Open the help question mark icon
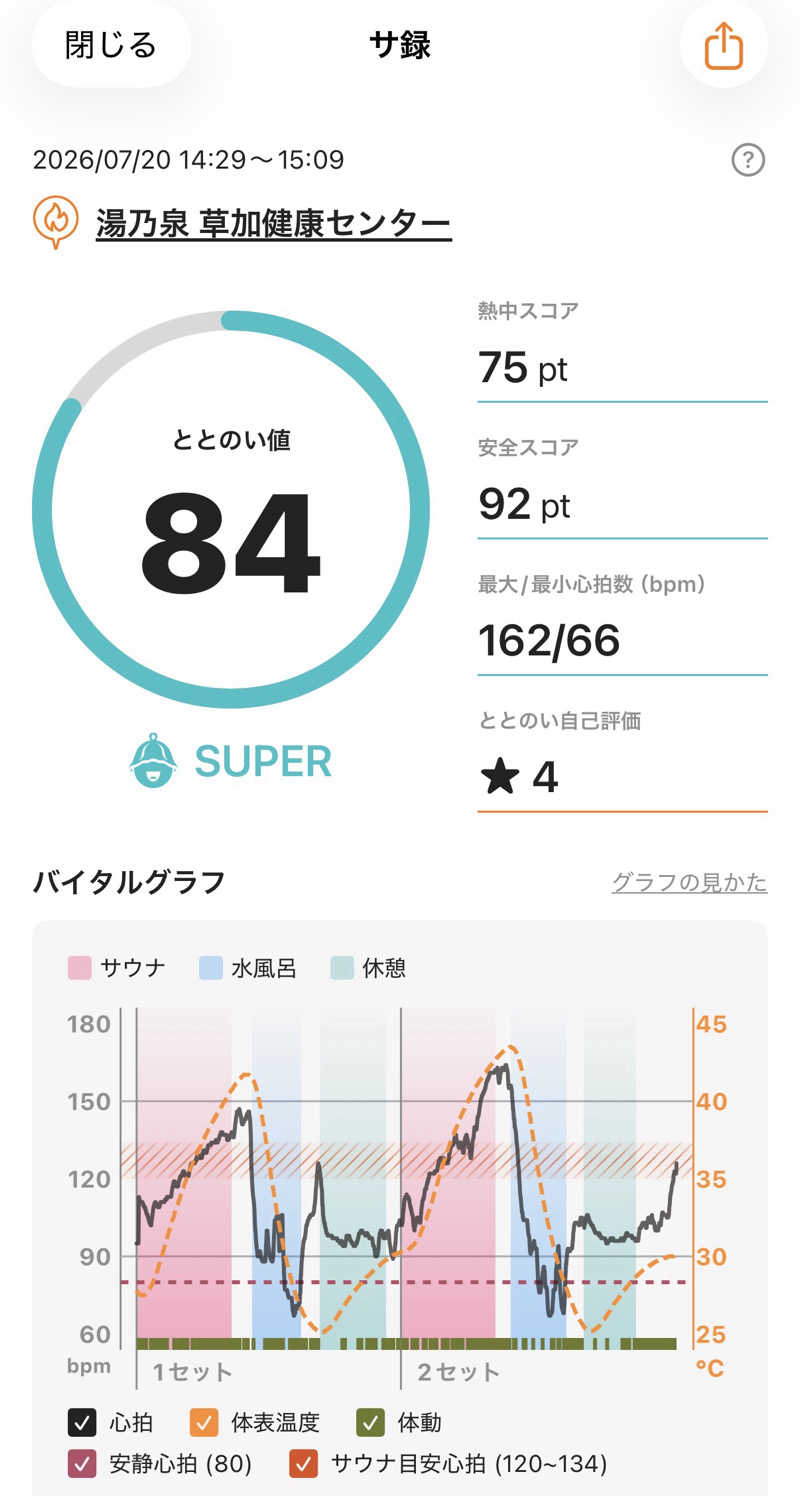This screenshot has height=1496, width=800. point(748,160)
